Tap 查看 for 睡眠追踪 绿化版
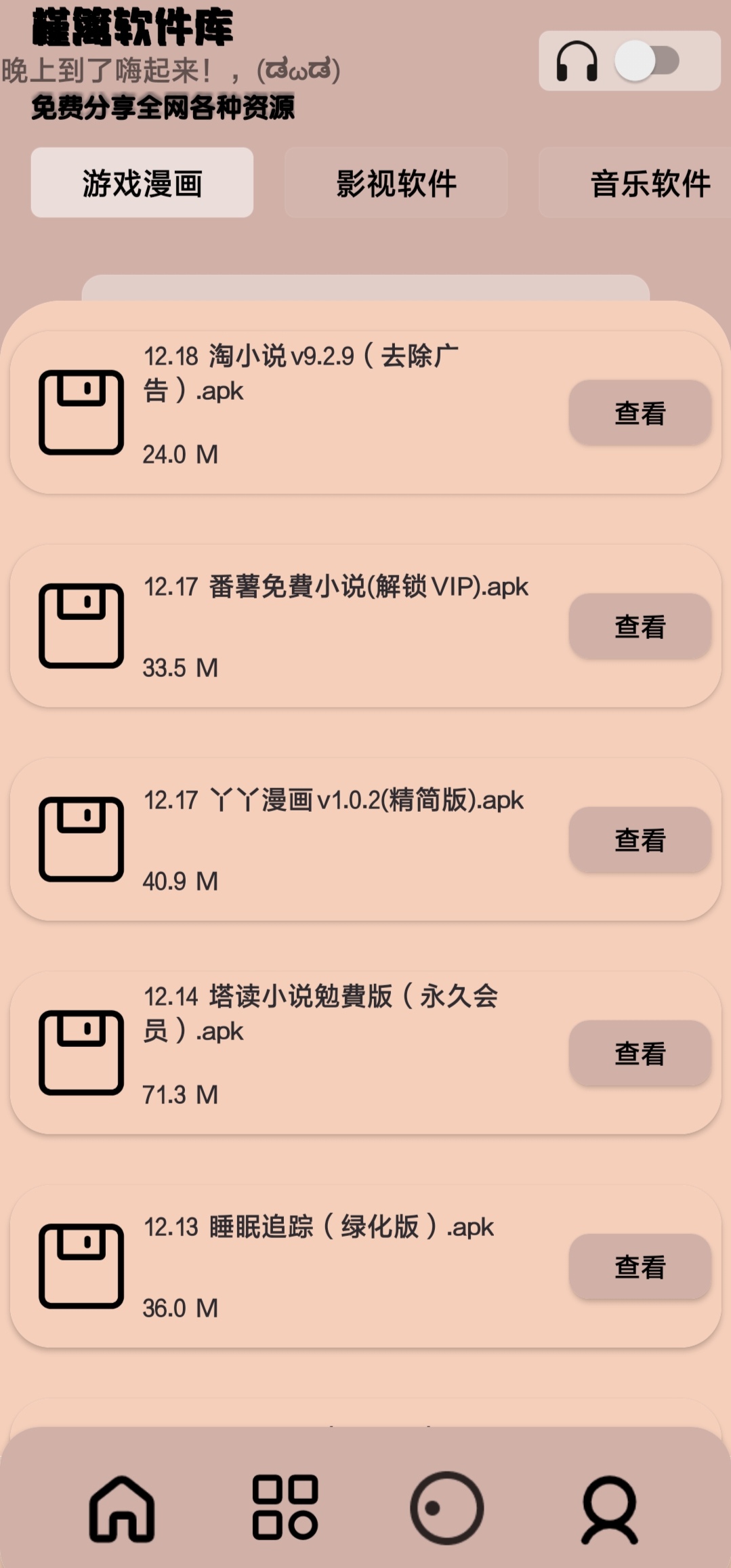Screen dimensions: 731x1568 coord(640,1266)
